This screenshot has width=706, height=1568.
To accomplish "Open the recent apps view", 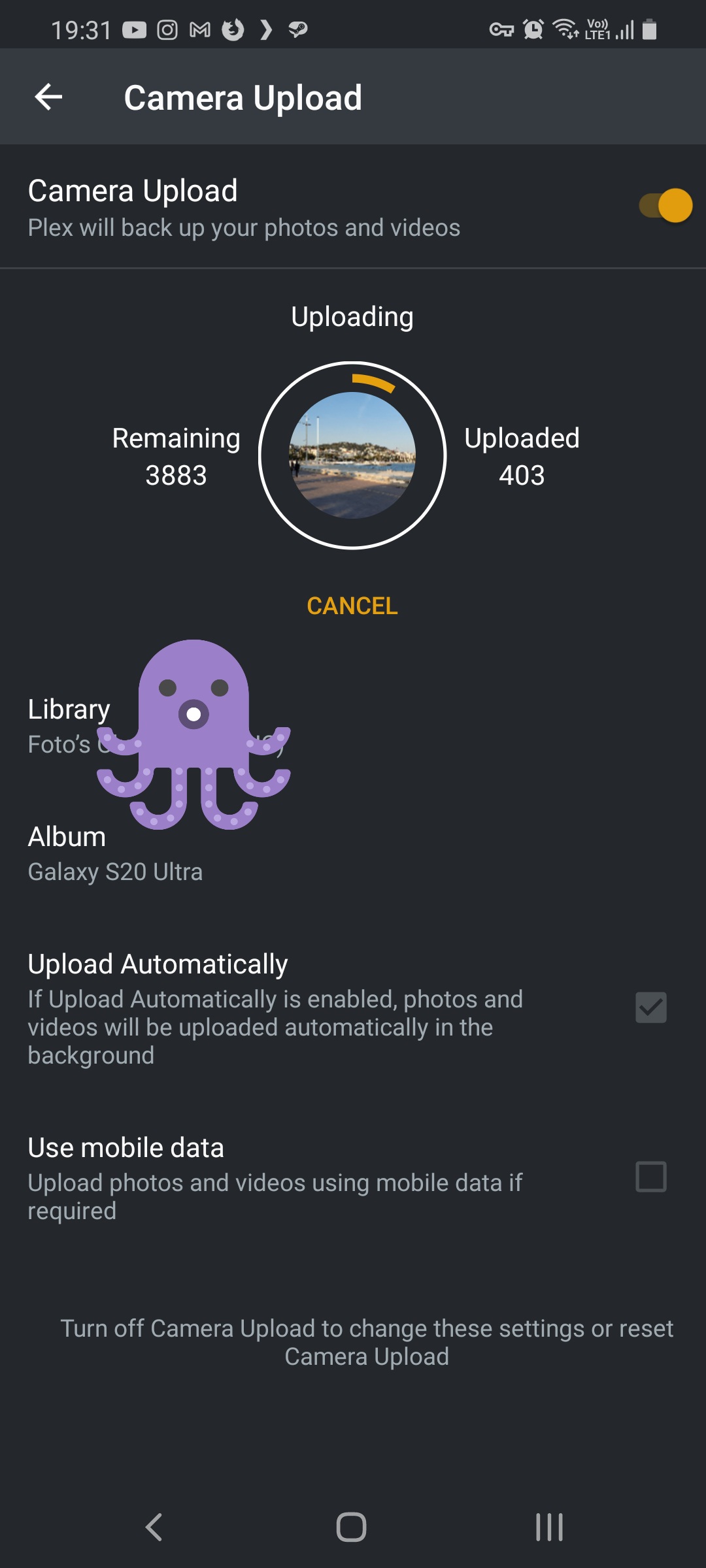I will click(549, 1527).
